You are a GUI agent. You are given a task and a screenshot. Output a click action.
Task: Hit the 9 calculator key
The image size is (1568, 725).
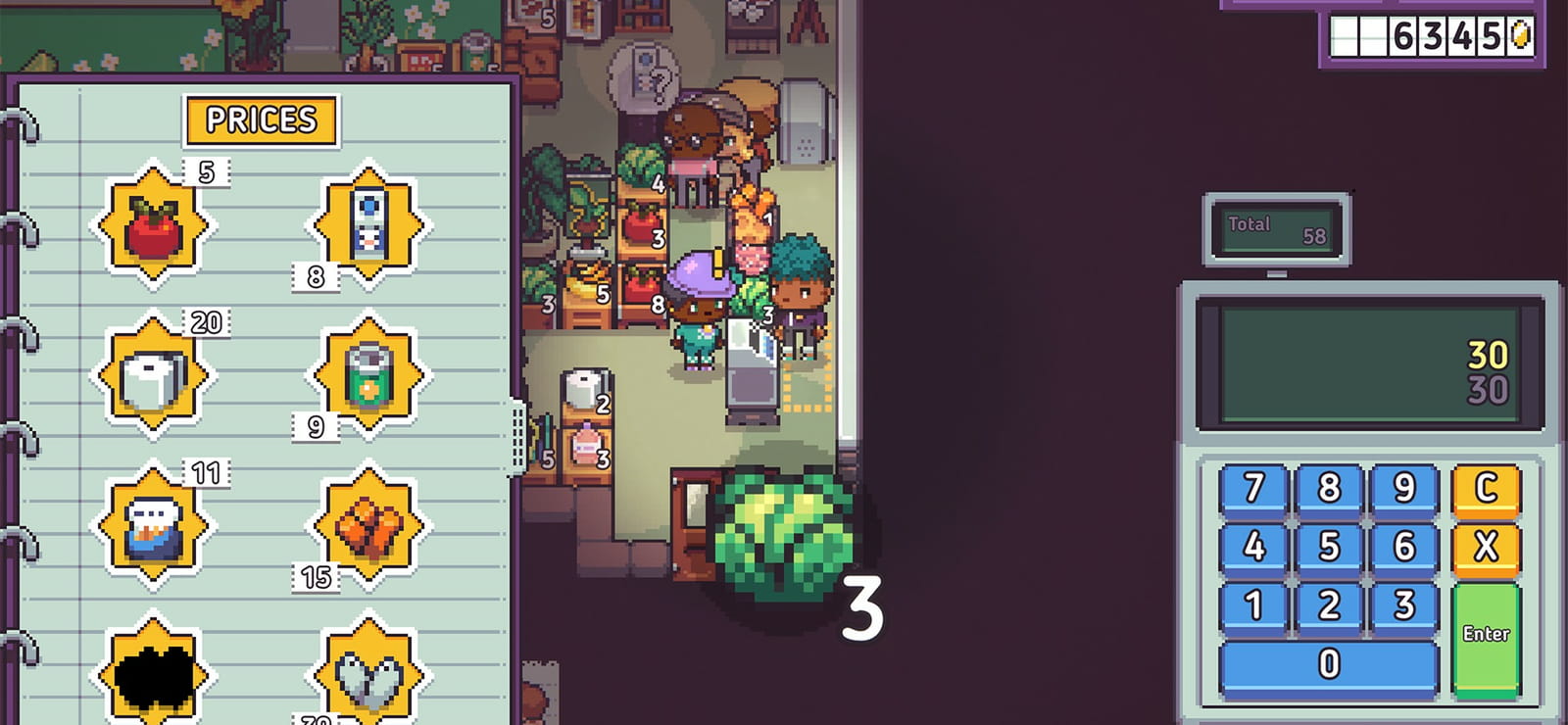(x=1404, y=489)
